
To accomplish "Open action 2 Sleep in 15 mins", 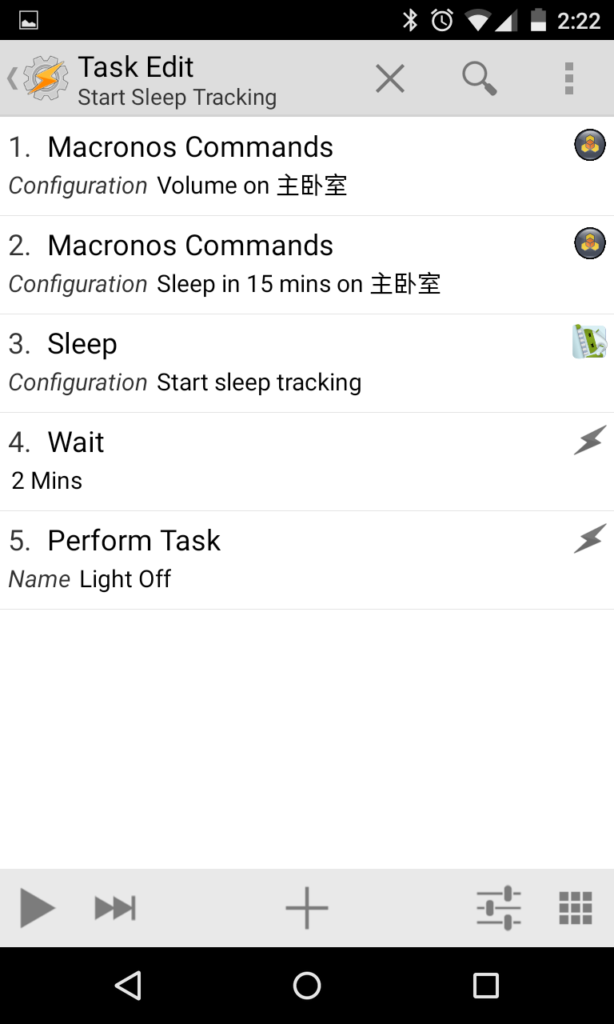I will tap(307, 265).
